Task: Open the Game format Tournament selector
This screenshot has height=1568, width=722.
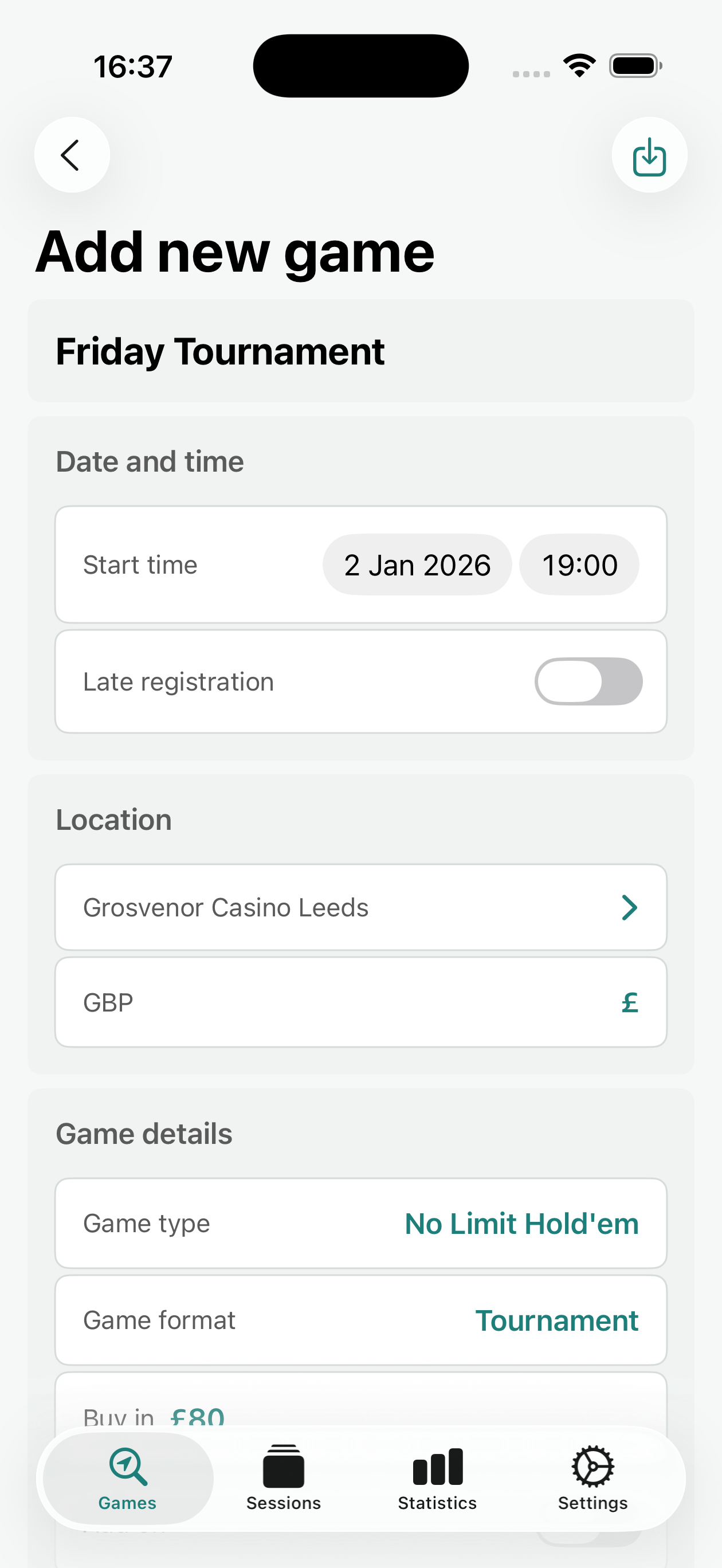Action: click(x=557, y=1320)
